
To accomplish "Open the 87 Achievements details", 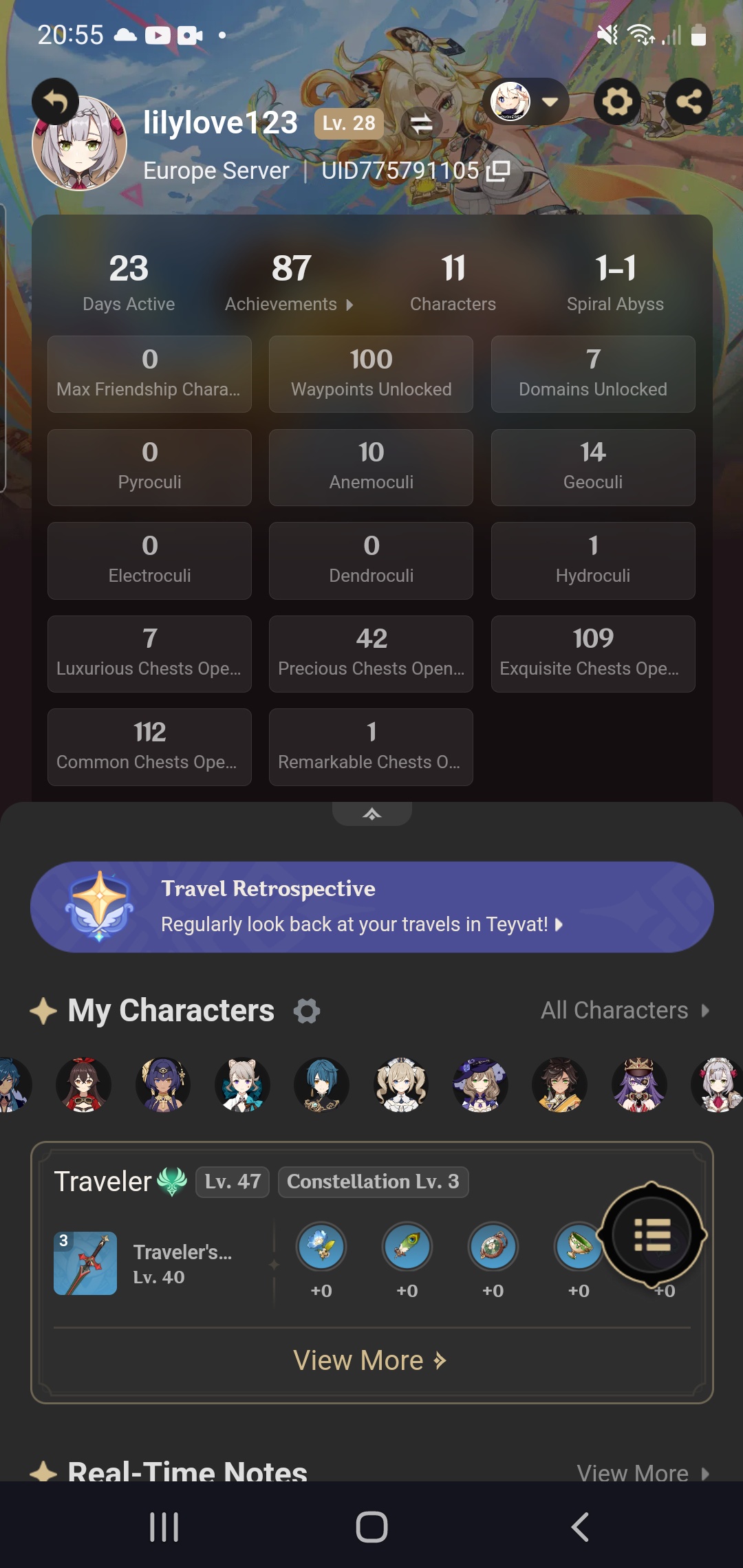I will coord(290,282).
